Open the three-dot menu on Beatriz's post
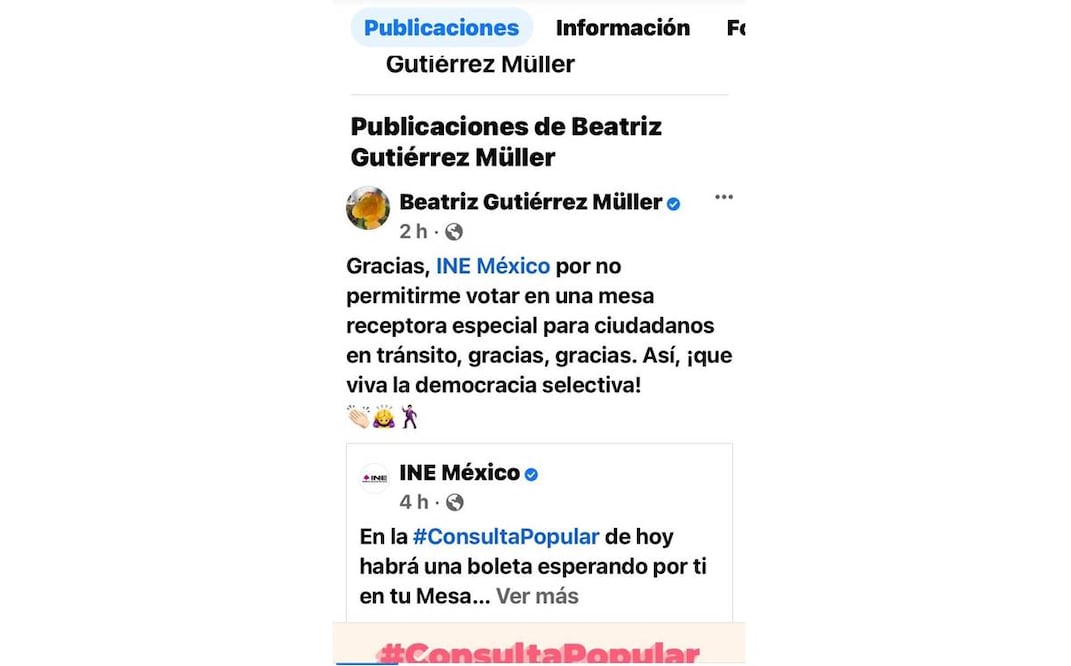 click(723, 198)
